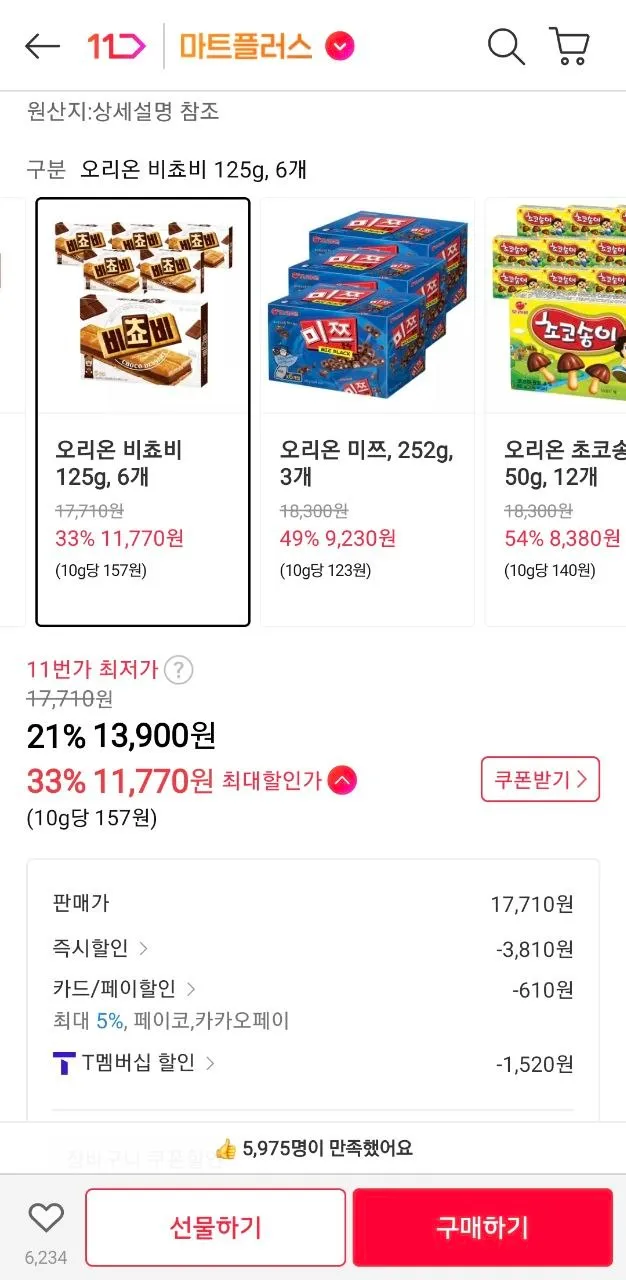Open 카드/페이할인 details
The height and width of the screenshot is (1280, 626).
point(124,989)
